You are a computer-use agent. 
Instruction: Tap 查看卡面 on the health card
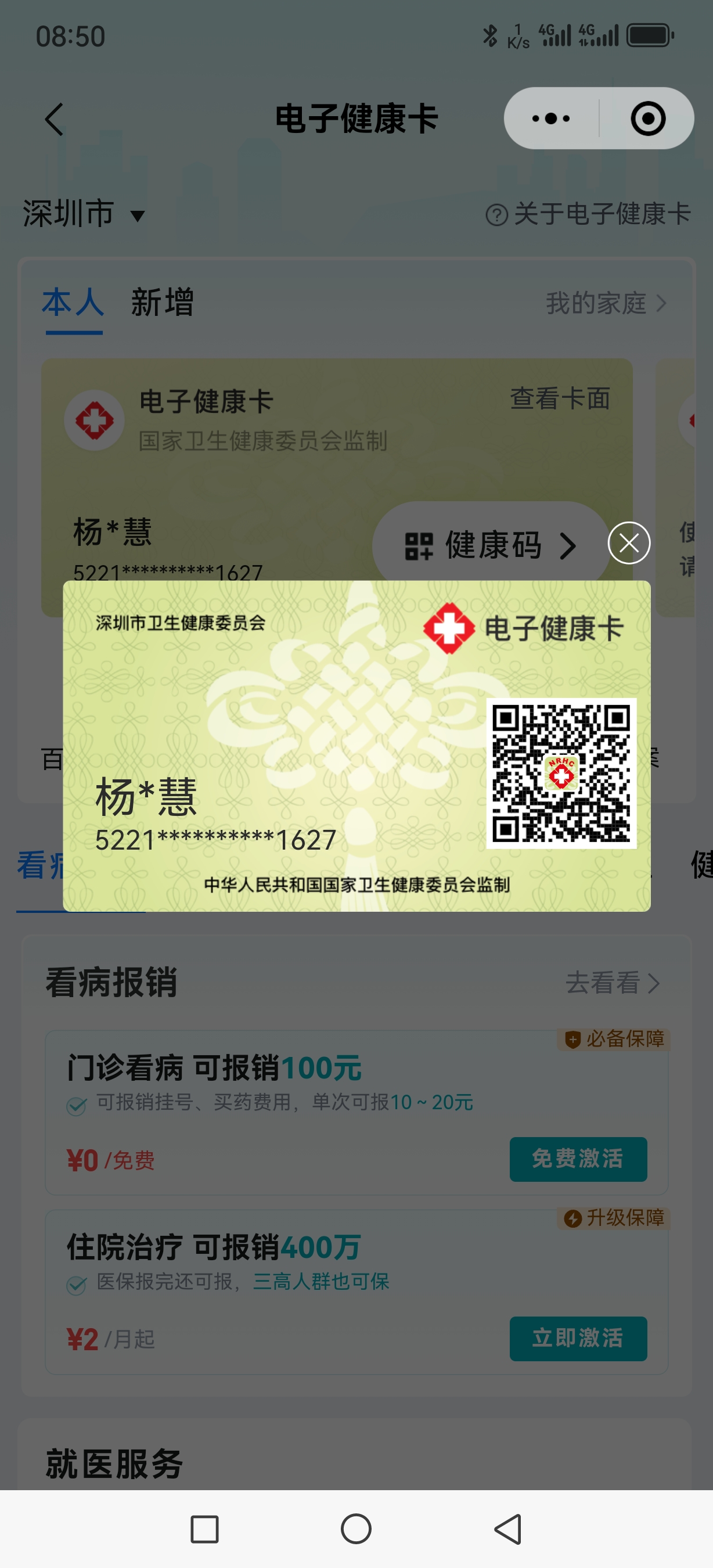click(560, 399)
